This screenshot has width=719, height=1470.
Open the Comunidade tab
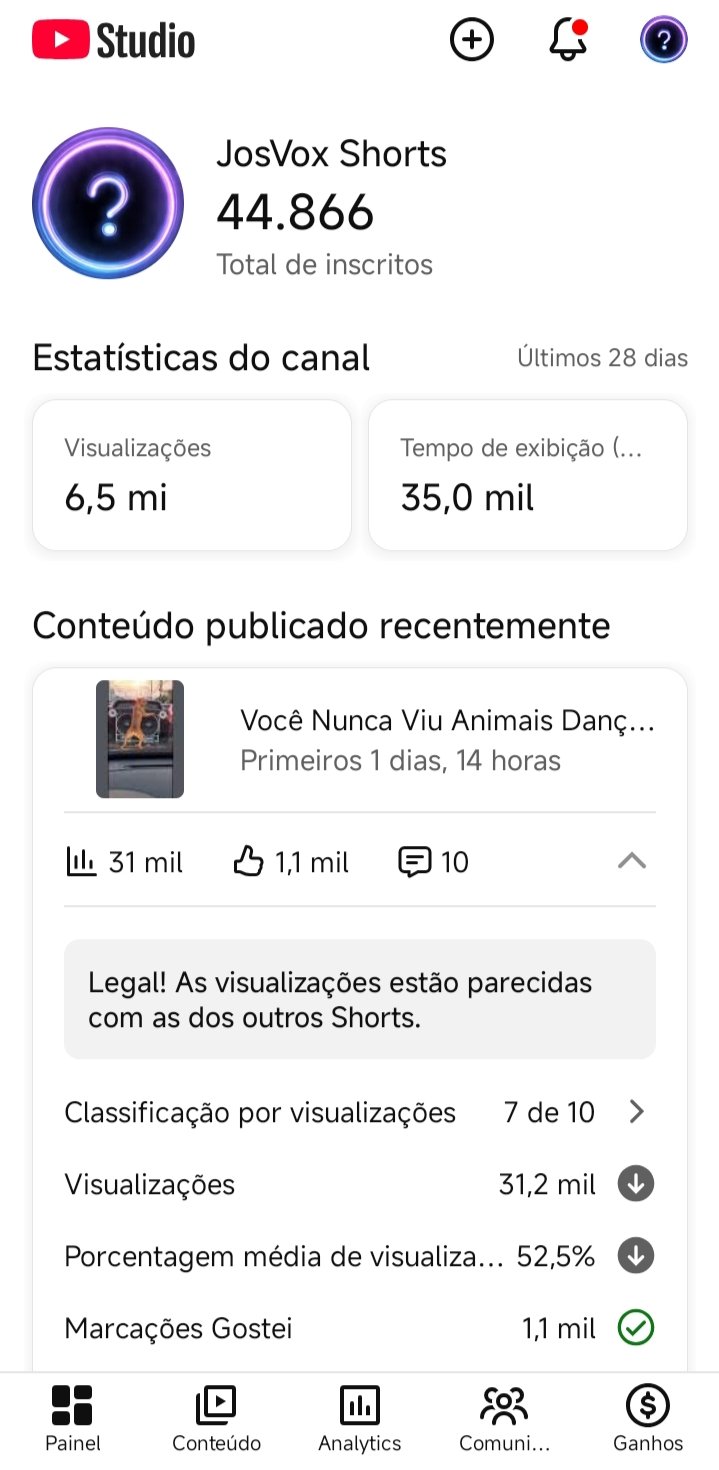[x=504, y=1418]
